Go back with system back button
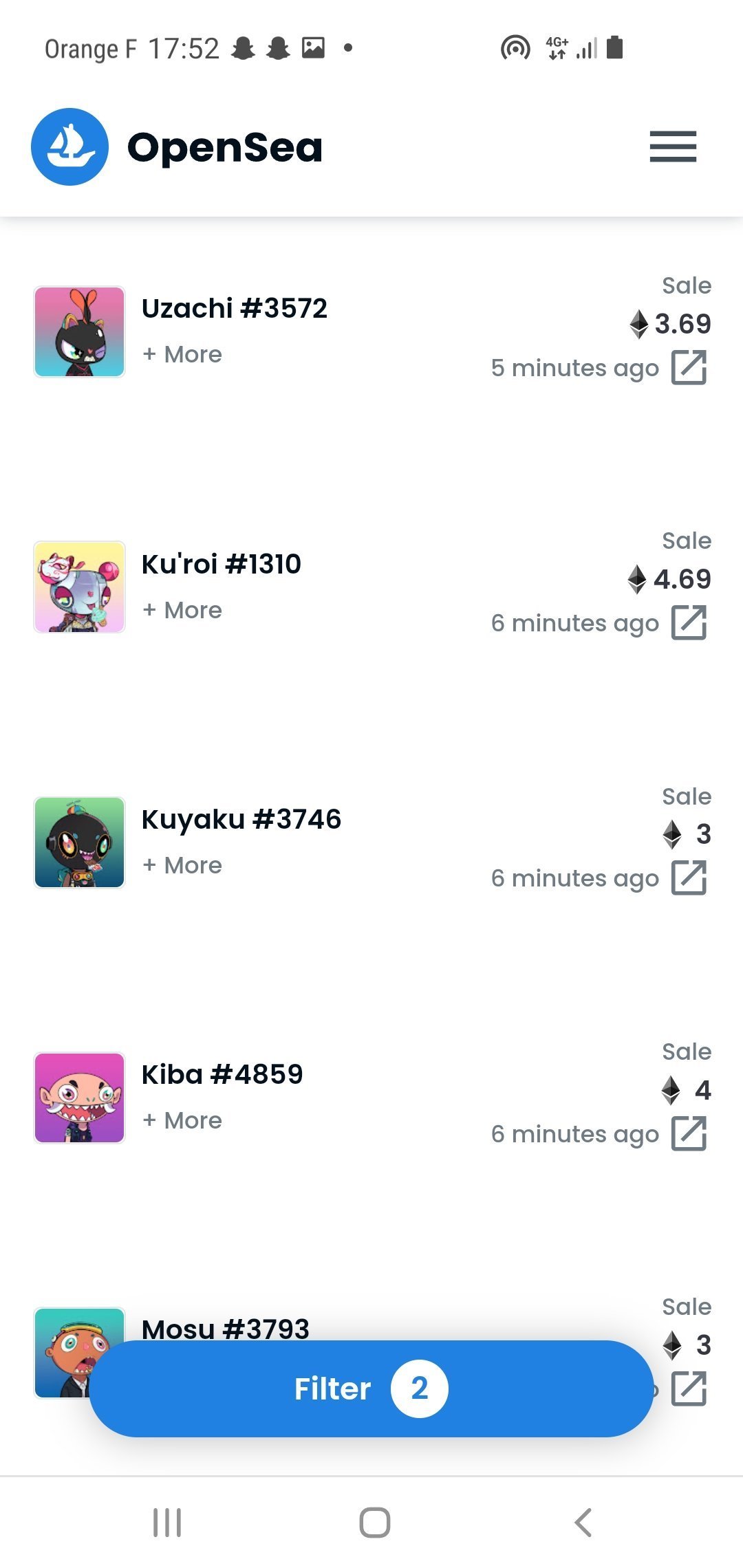Viewport: 743px width, 1568px height. tap(583, 1522)
